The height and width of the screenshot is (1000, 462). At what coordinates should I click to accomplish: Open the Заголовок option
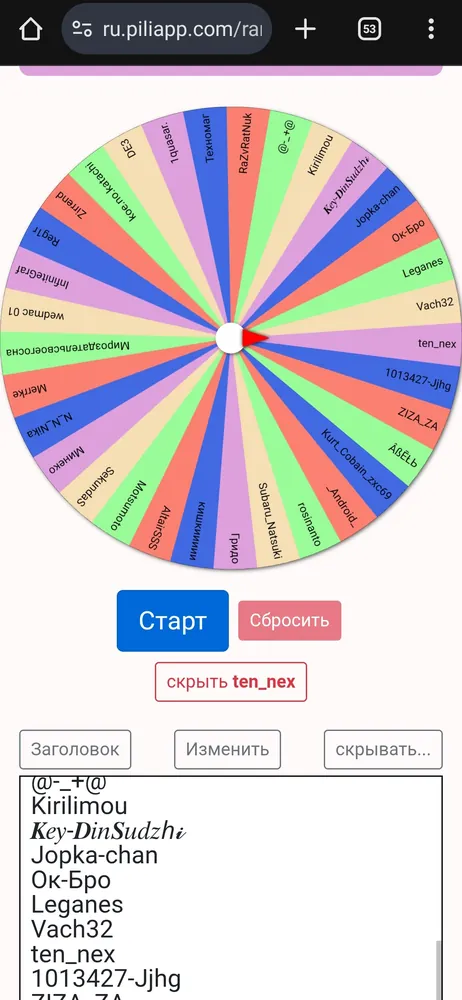point(75,749)
